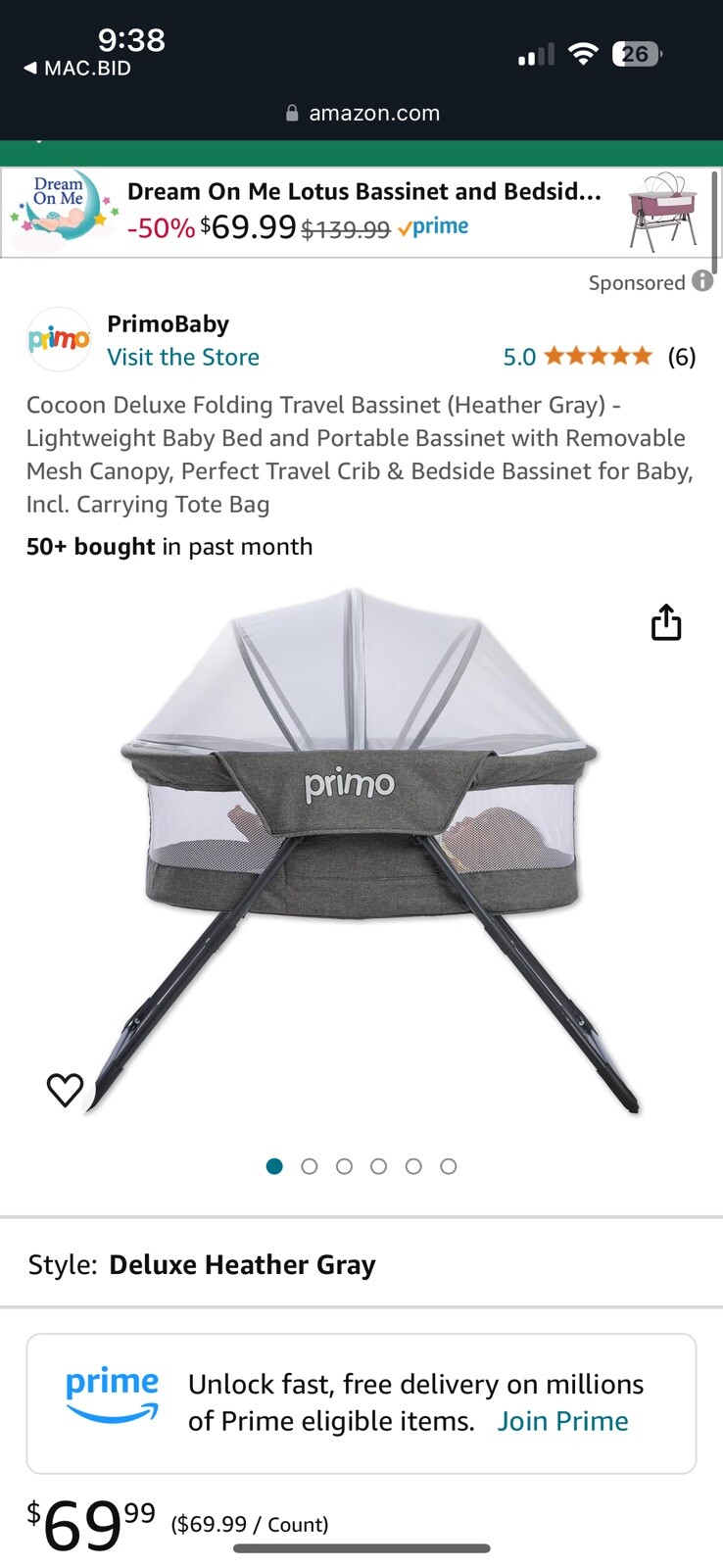Viewport: 723px width, 1568px height.
Task: Tap the share icon beside the product image
Action: point(666,621)
